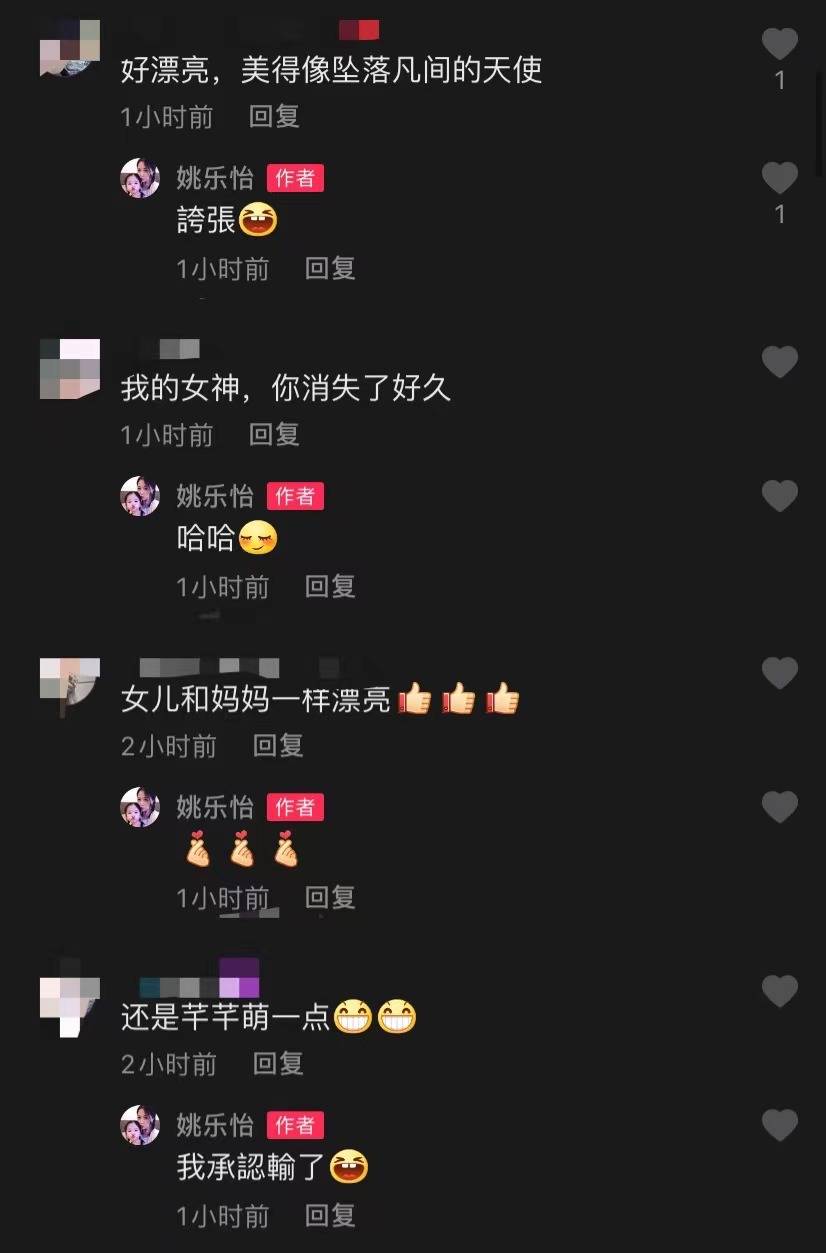Like the author's reply 哈哈
Viewport: 826px width, 1253px height.
[x=779, y=497]
